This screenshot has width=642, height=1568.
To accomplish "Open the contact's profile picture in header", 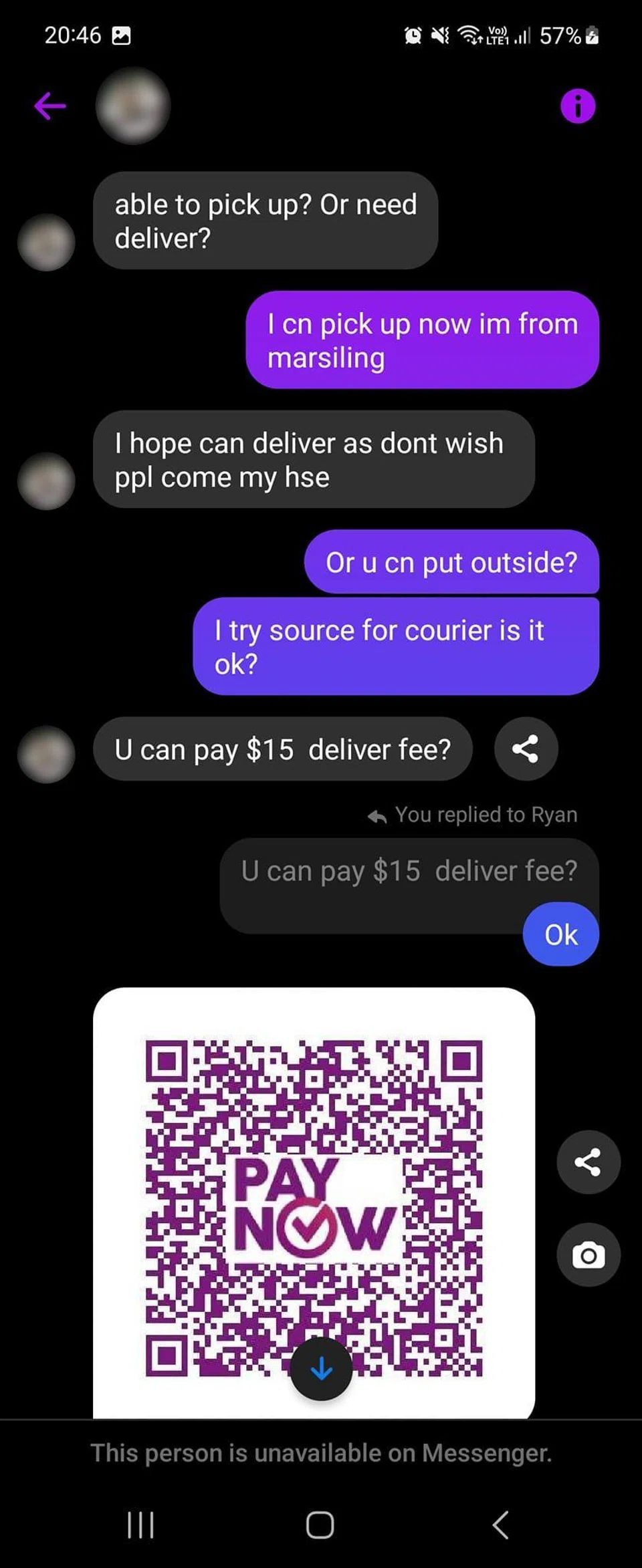I will coord(133,106).
